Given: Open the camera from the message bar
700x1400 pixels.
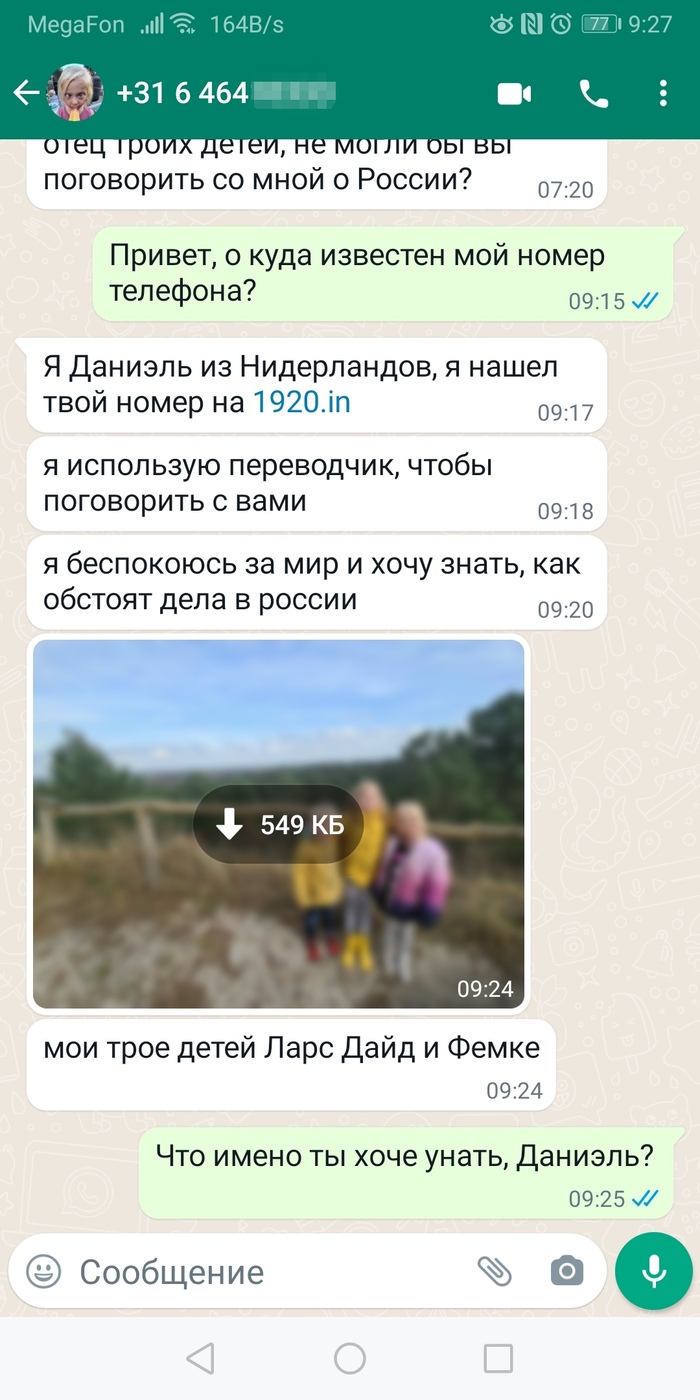Looking at the screenshot, I should coord(567,1271).
